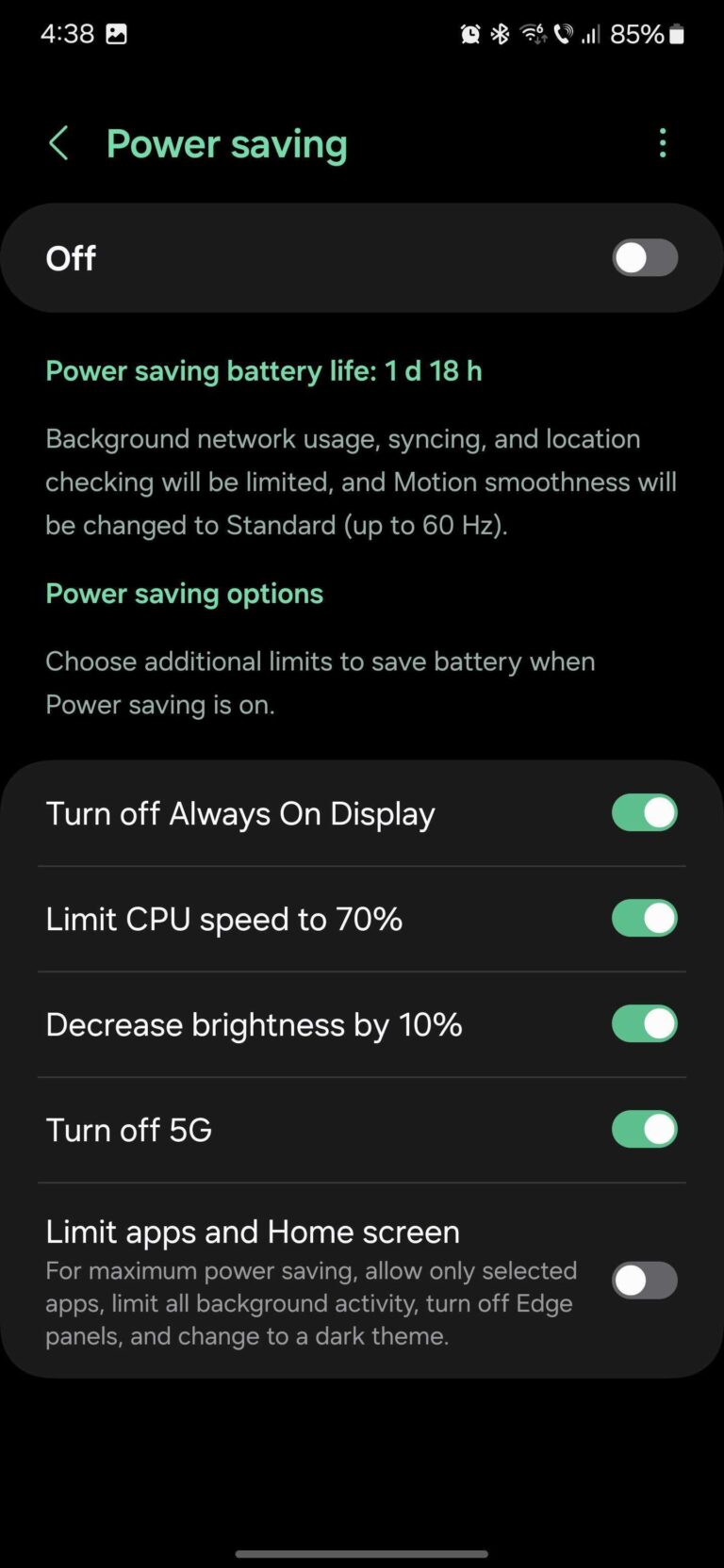Tap the alarm icon in the status bar
Image resolution: width=724 pixels, height=1568 pixels.
click(469, 33)
